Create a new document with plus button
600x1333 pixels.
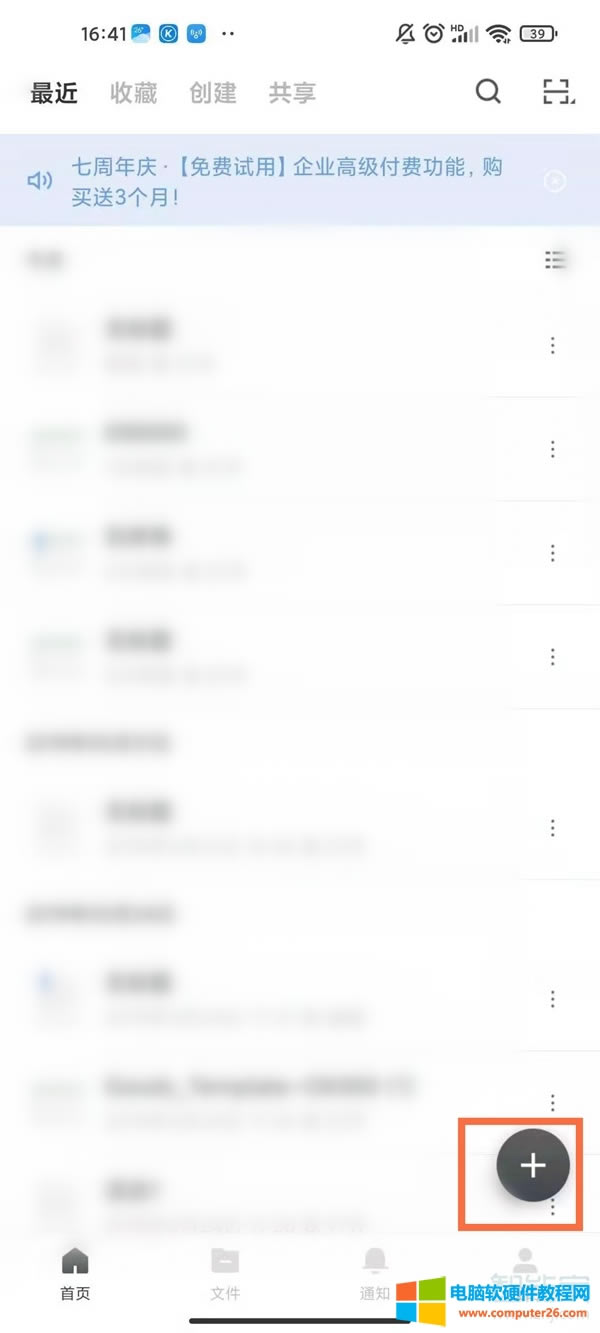tap(533, 1165)
